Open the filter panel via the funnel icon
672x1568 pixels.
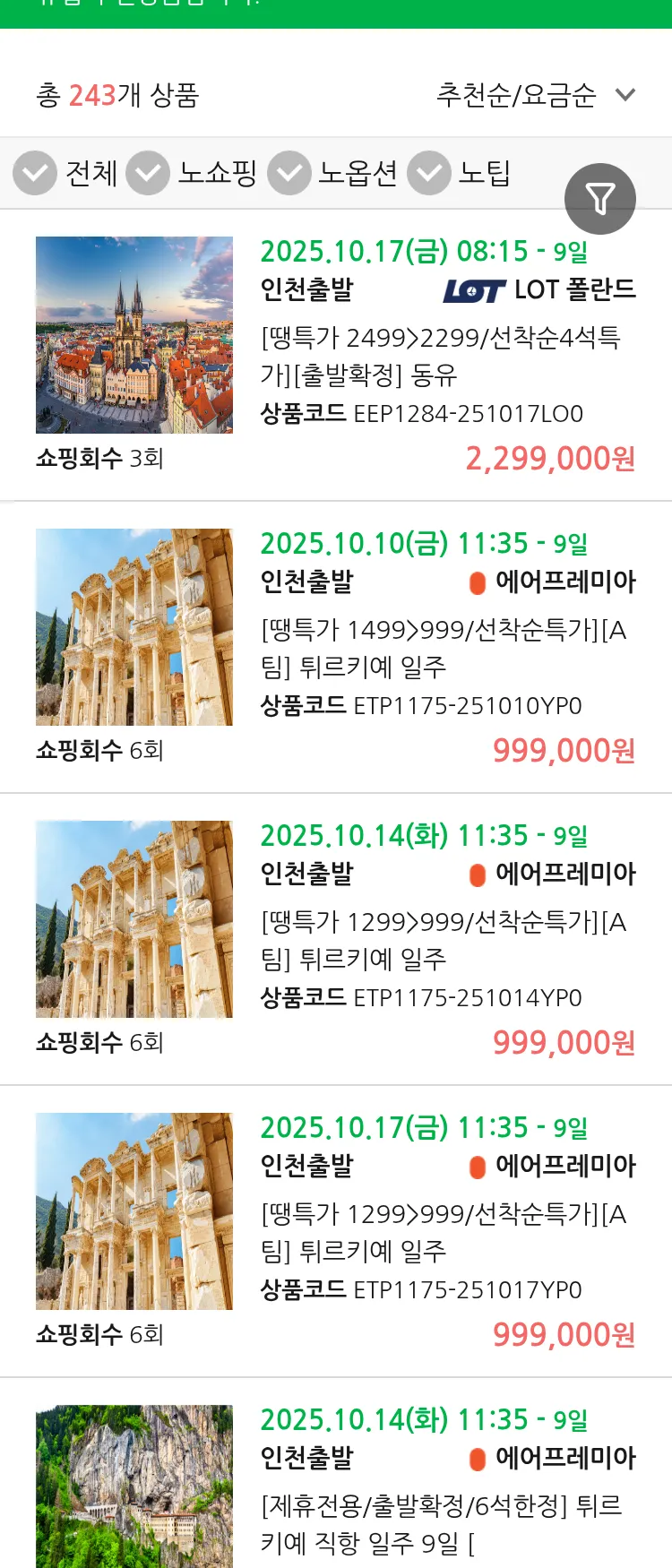coord(600,198)
